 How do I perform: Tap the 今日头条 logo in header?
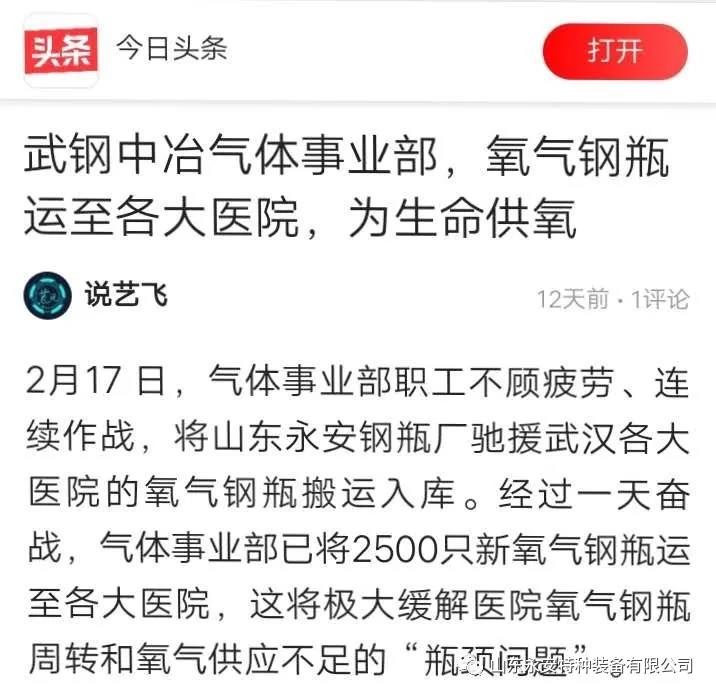click(61, 51)
